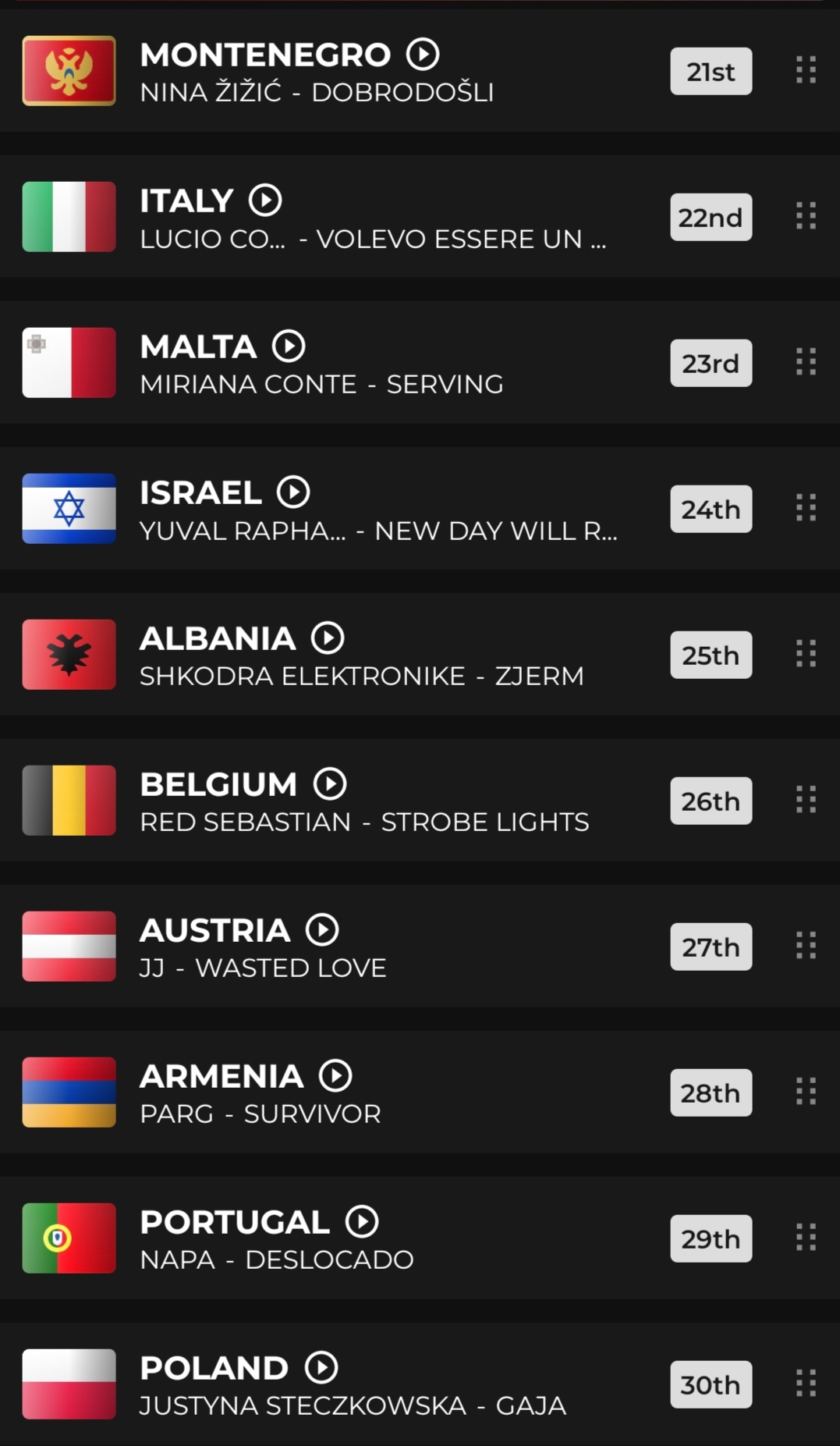Play Italy's entry preview
This screenshot has height=1446, width=840.
[x=265, y=201]
